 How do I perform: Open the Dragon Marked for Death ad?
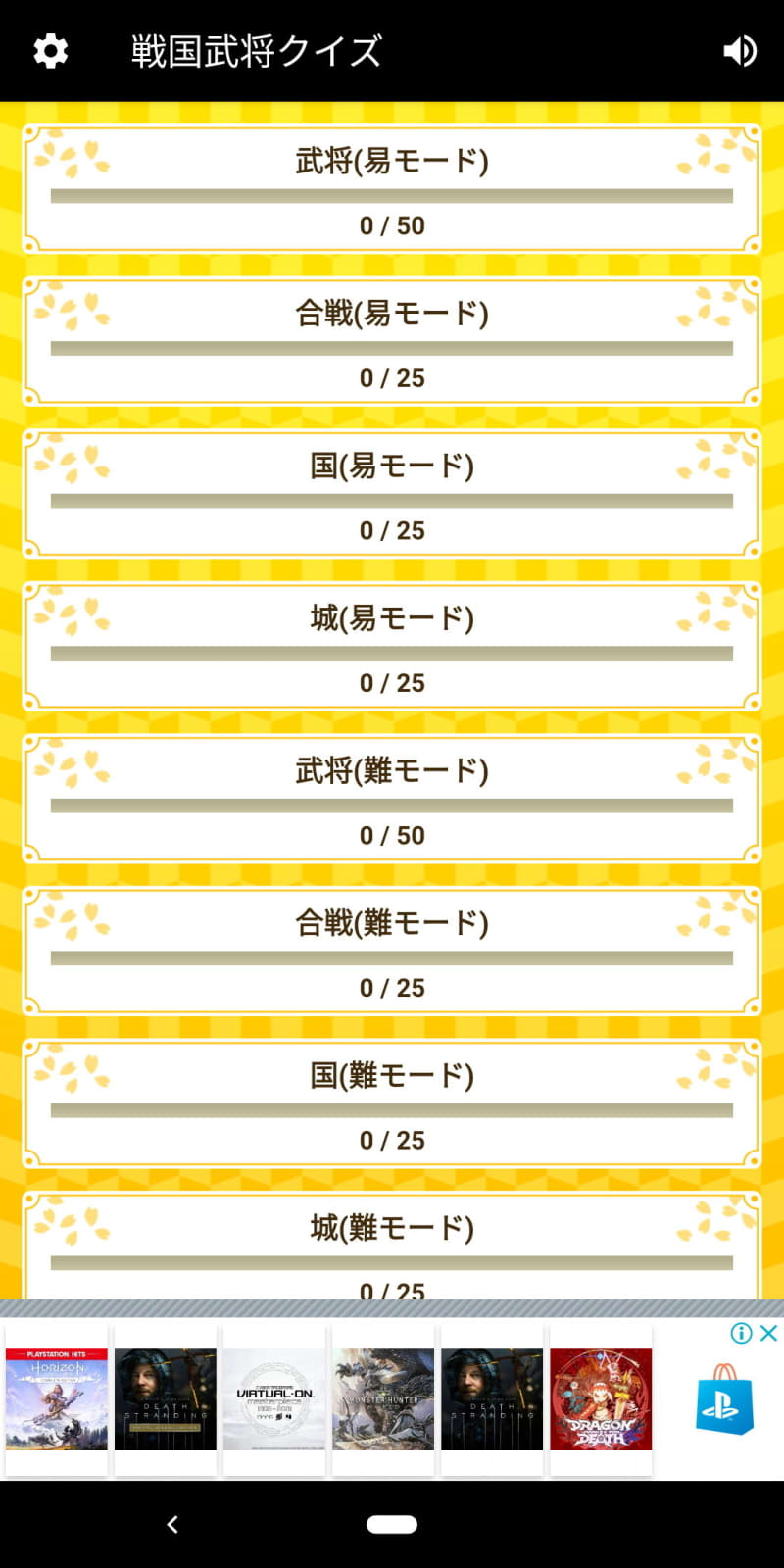click(601, 1398)
